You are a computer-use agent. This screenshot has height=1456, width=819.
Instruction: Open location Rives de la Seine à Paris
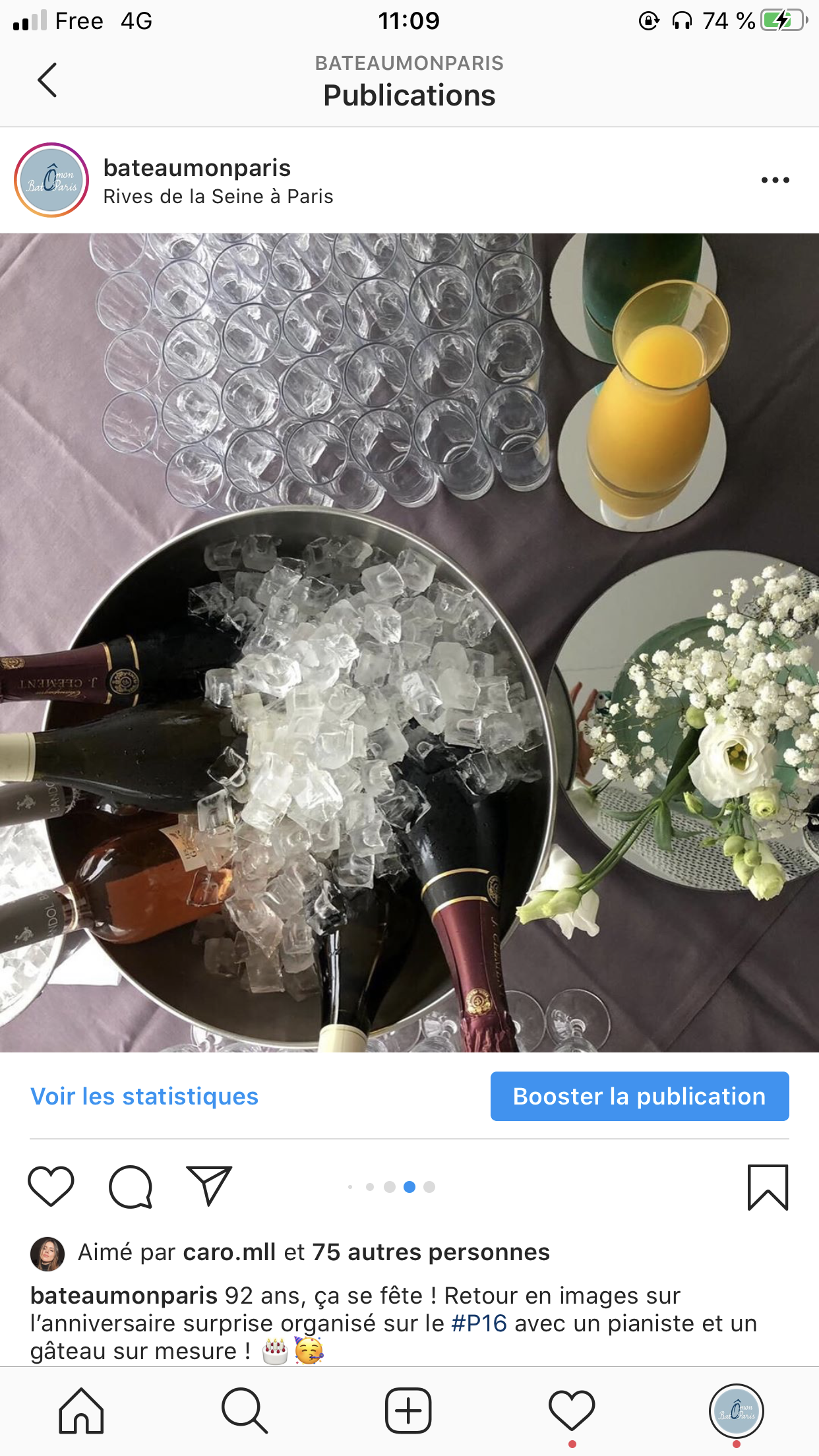tap(218, 197)
